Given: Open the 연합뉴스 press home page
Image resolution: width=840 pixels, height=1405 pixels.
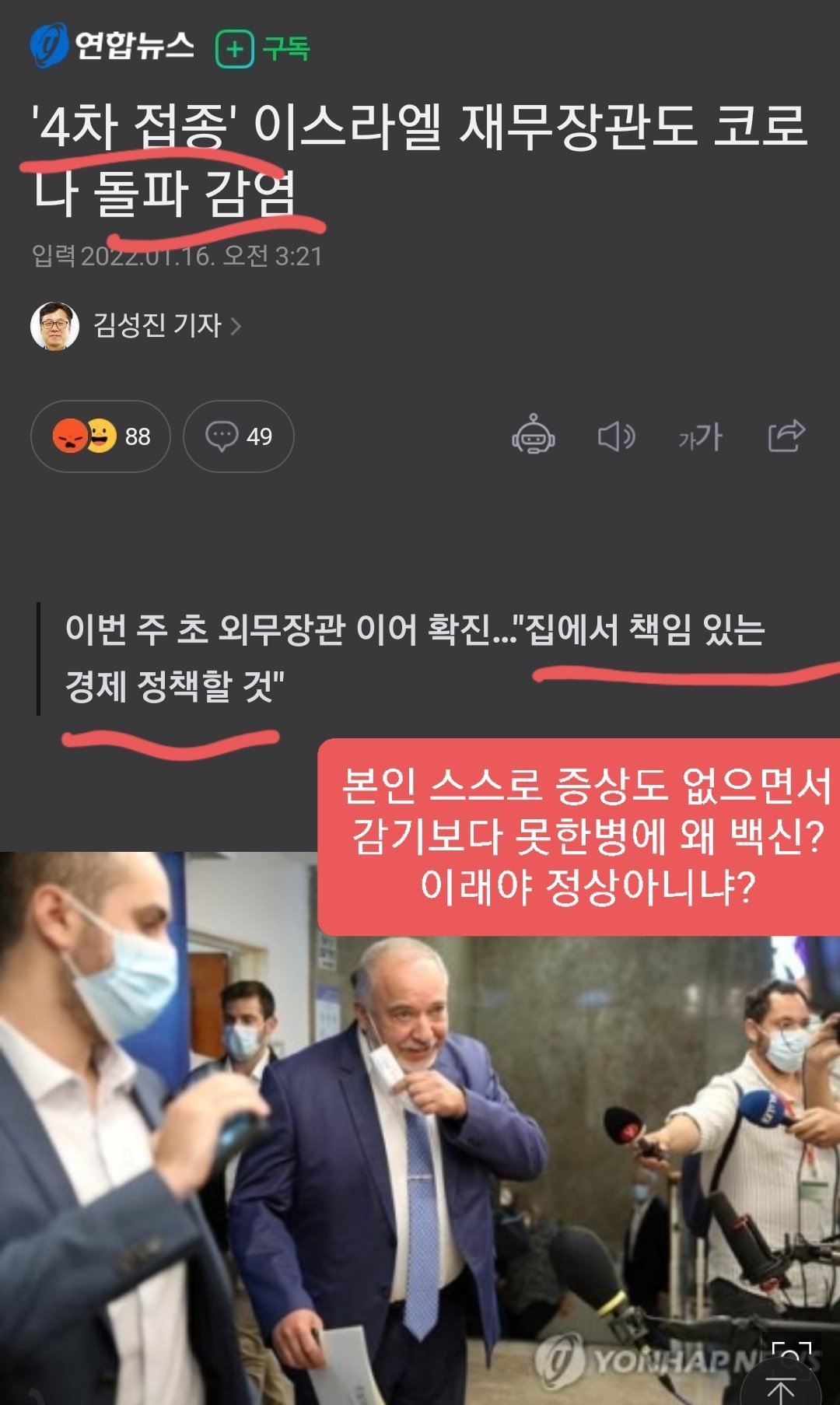Looking at the screenshot, I should 113,45.
